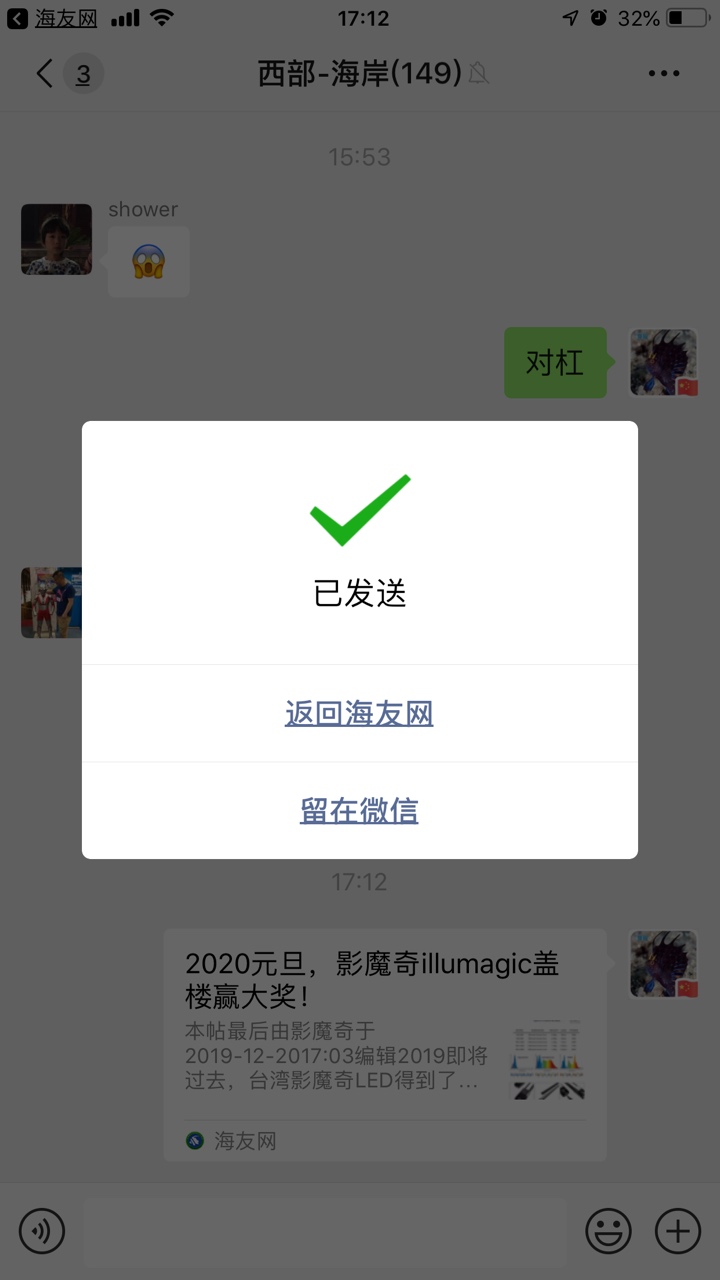Choose 留在微信 to stay in WeChat

[359, 810]
